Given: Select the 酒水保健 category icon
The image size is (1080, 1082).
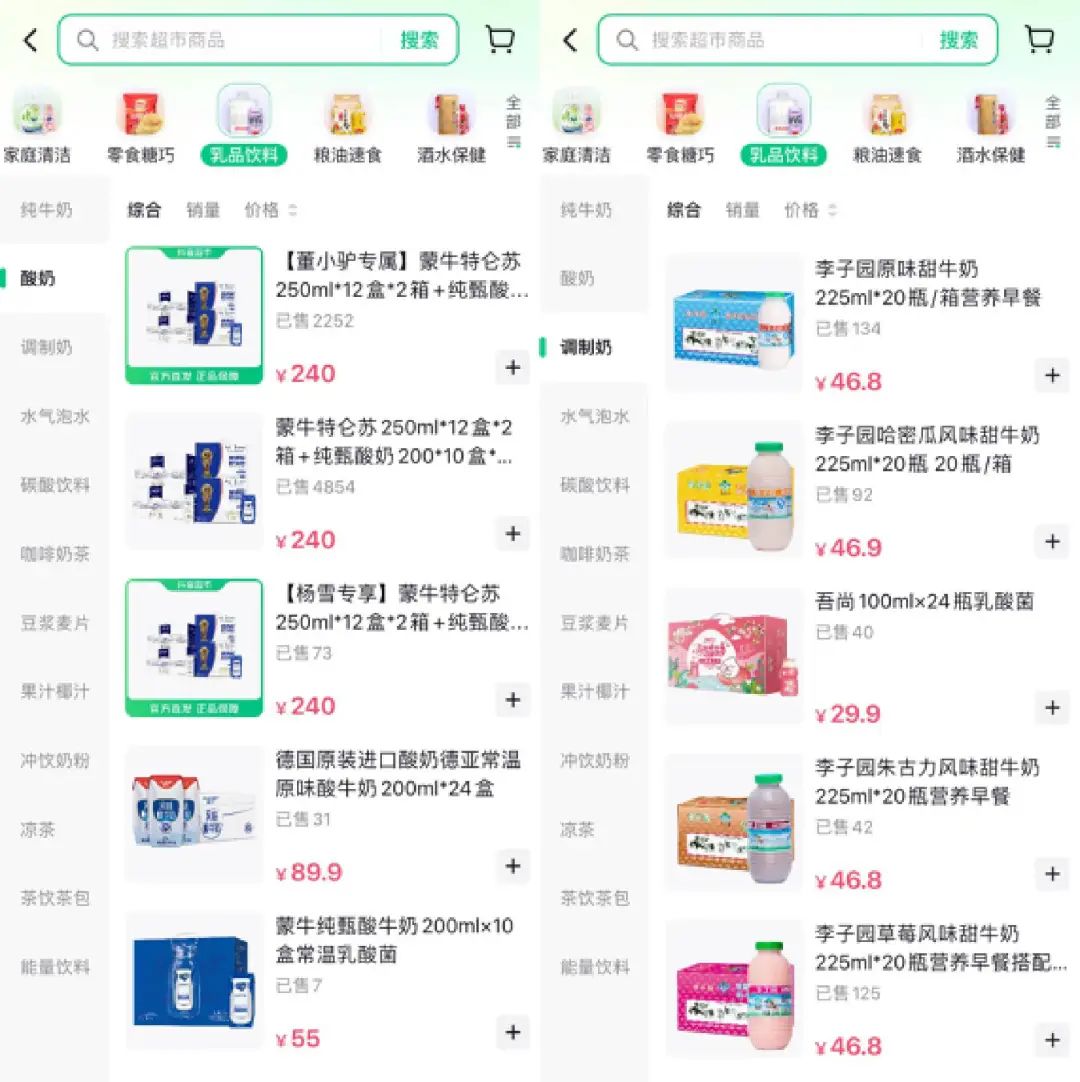Looking at the screenshot, I should coord(450,113).
